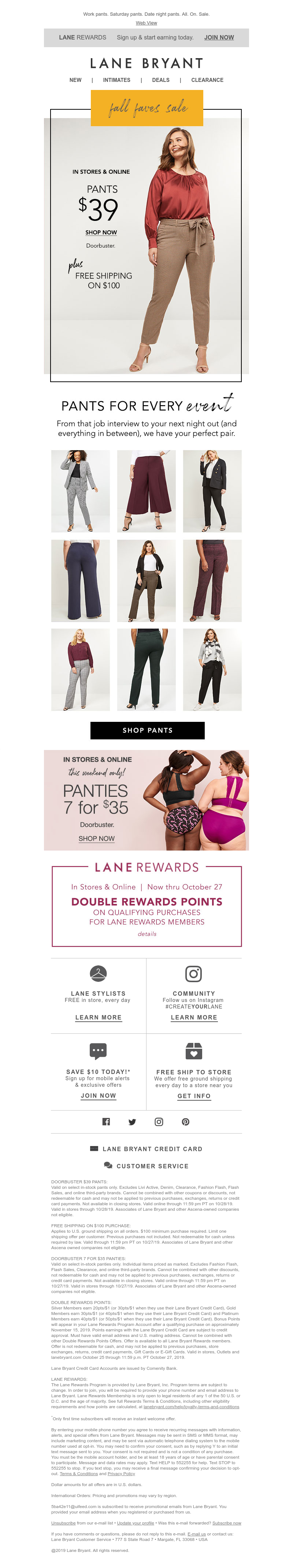
Task: Open the Pinterest icon
Action: coord(185,1121)
